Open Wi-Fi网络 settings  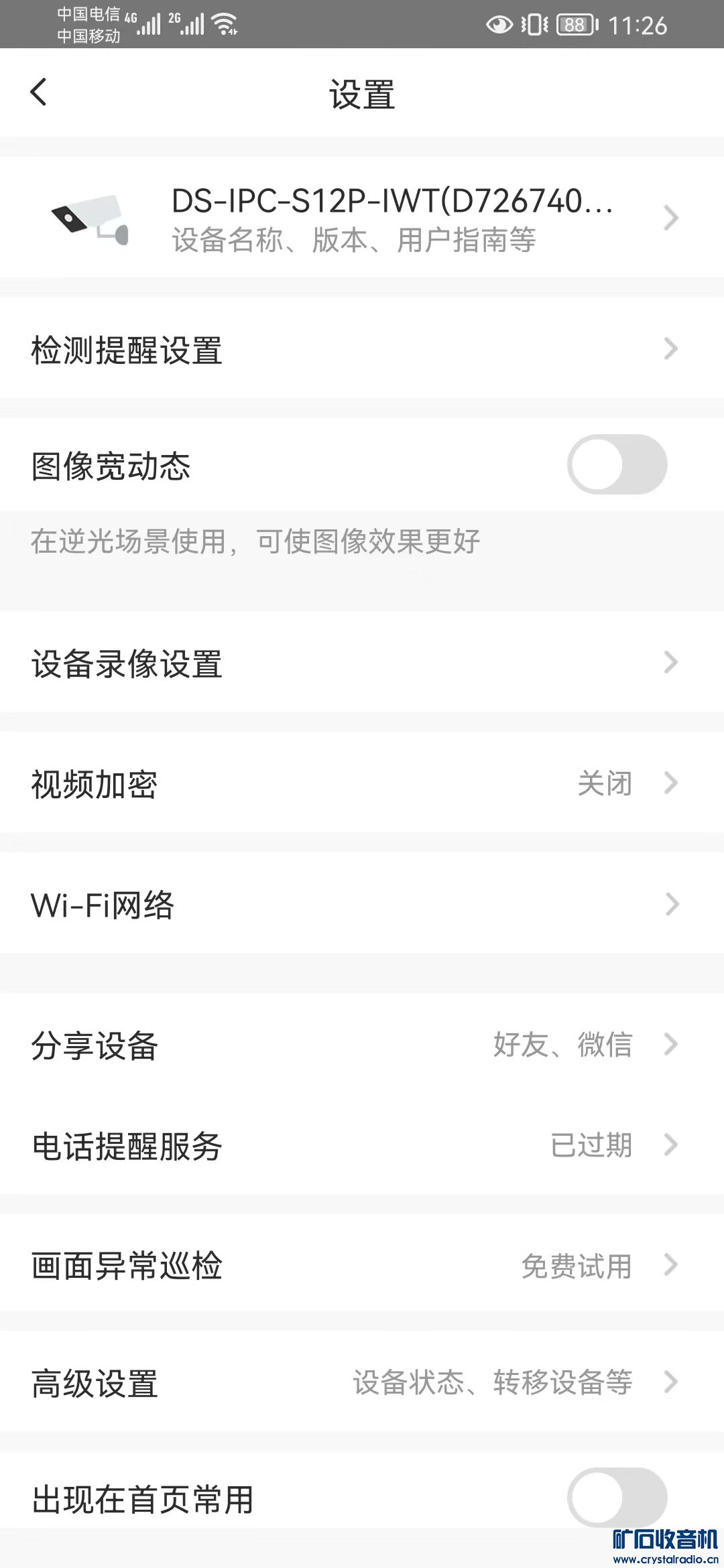click(362, 904)
